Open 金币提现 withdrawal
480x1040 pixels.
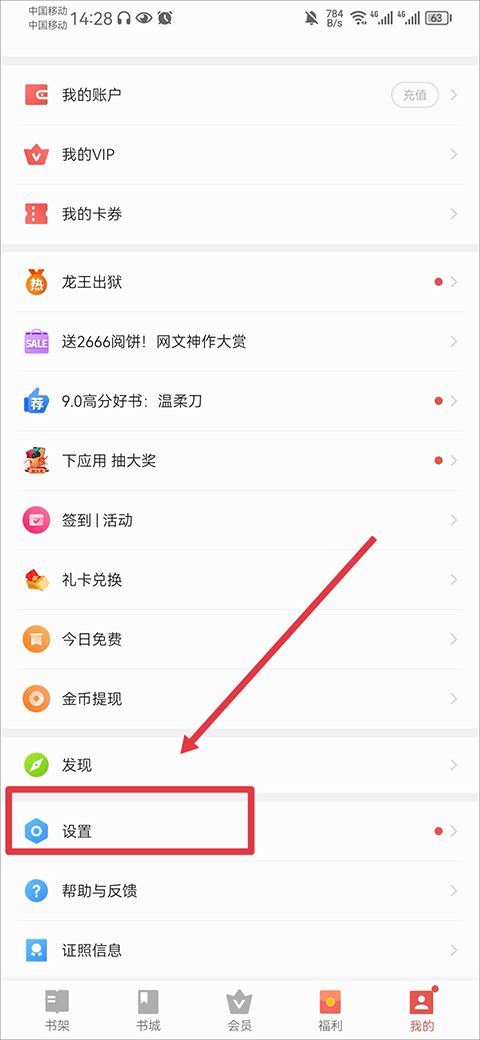(240, 698)
